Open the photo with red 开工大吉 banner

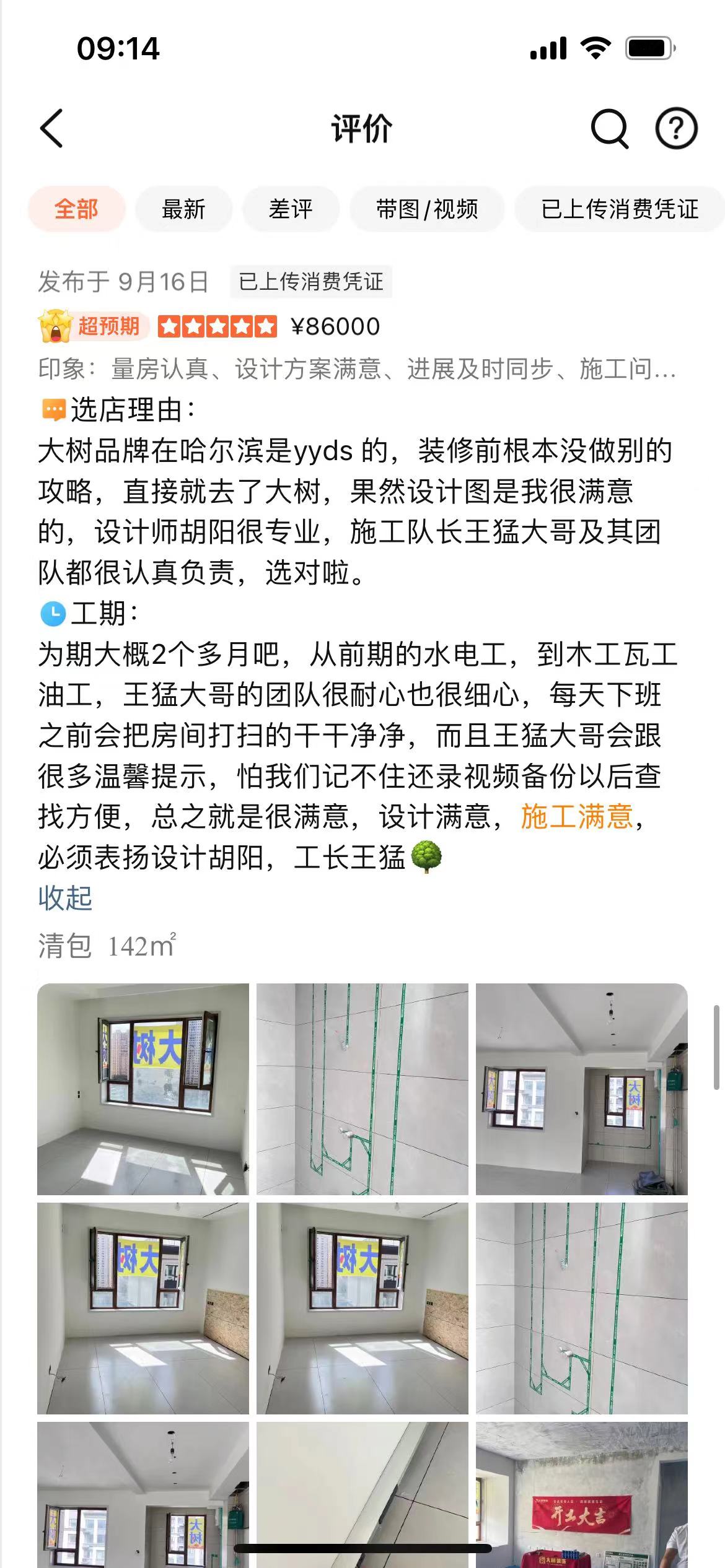pos(581,1494)
